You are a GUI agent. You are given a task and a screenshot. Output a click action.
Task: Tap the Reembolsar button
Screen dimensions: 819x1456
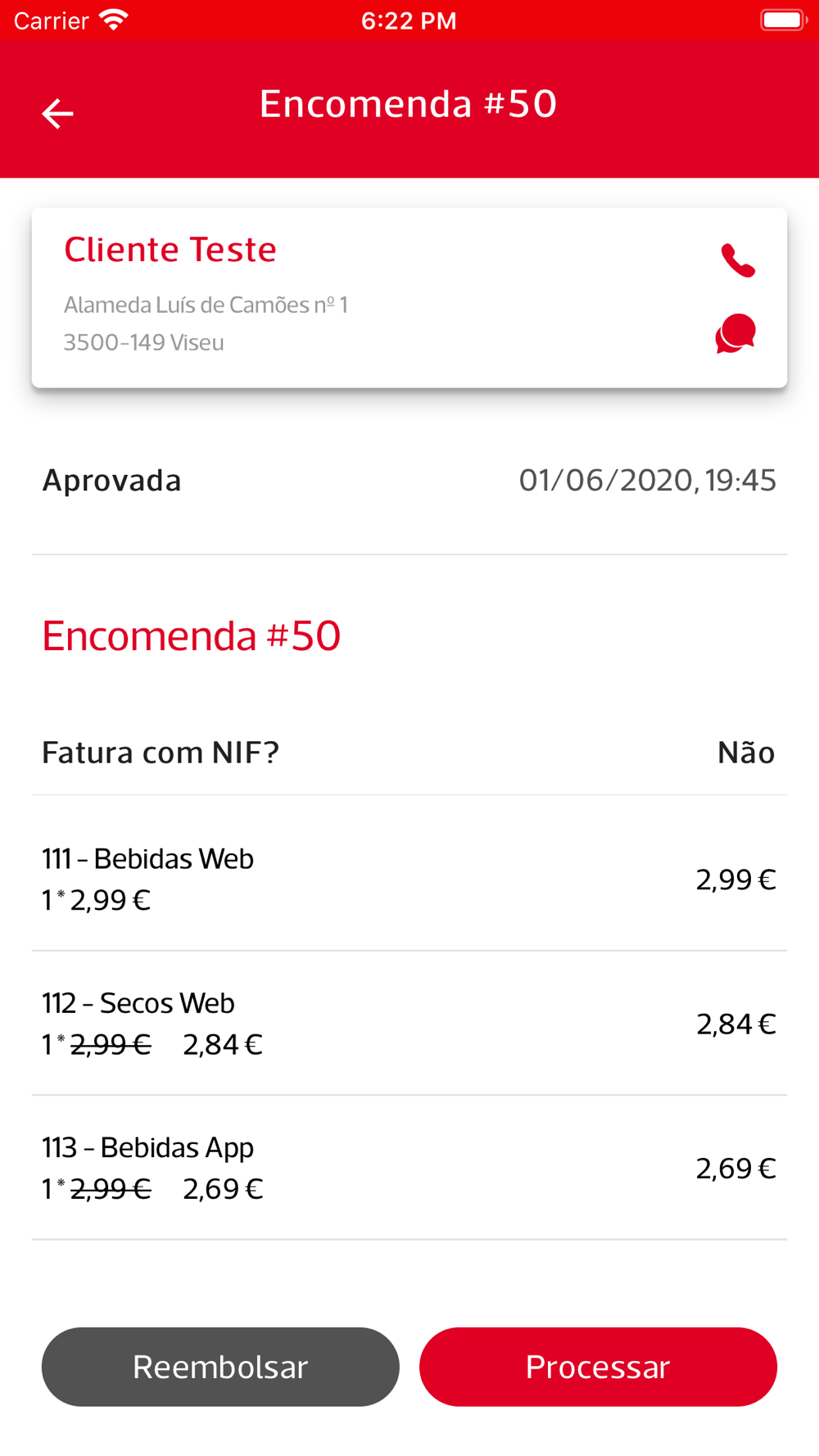(220, 1367)
